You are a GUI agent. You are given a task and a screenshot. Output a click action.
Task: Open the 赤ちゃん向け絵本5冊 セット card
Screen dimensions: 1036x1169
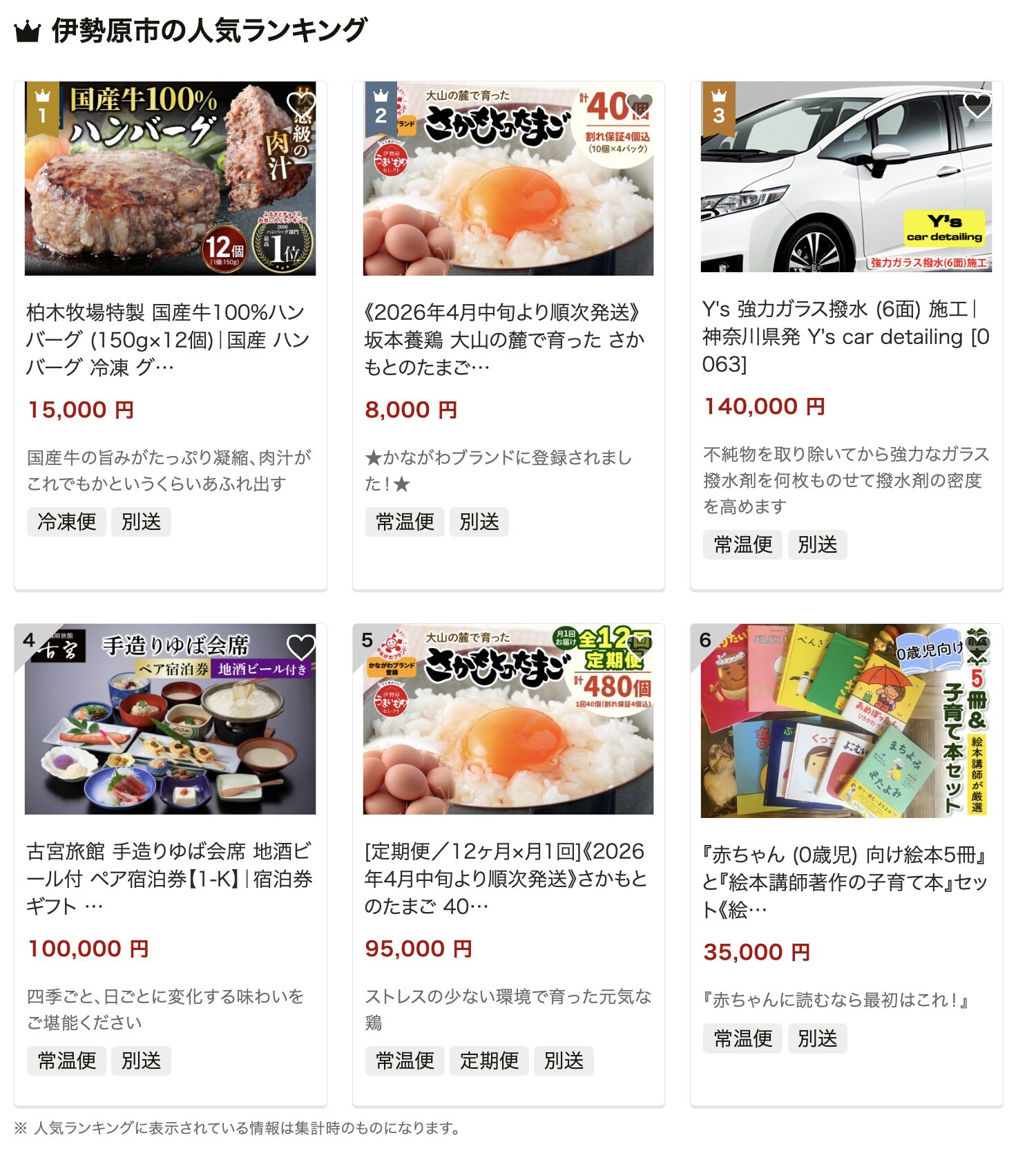point(845,882)
